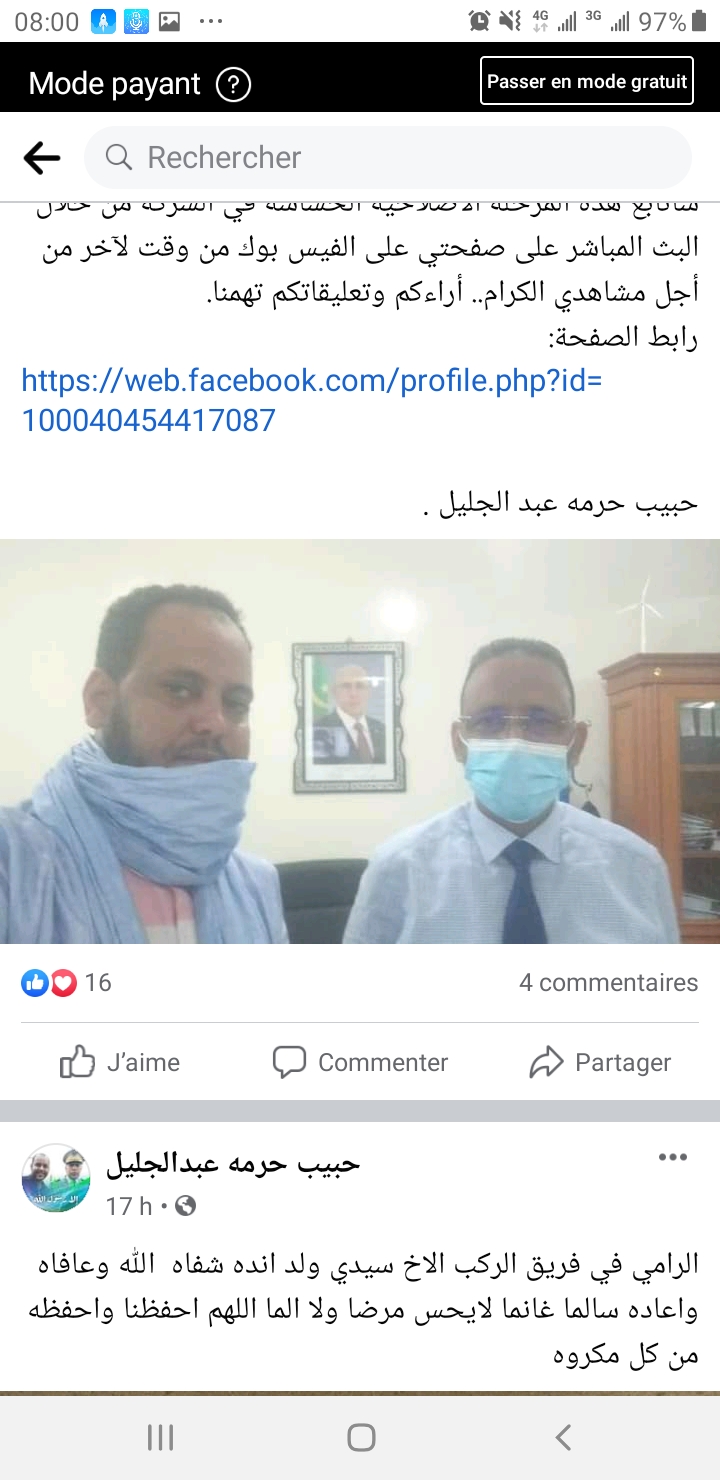Open the profile picture on the 17 h post
This screenshot has height=1480, width=720.
click(x=56, y=1178)
